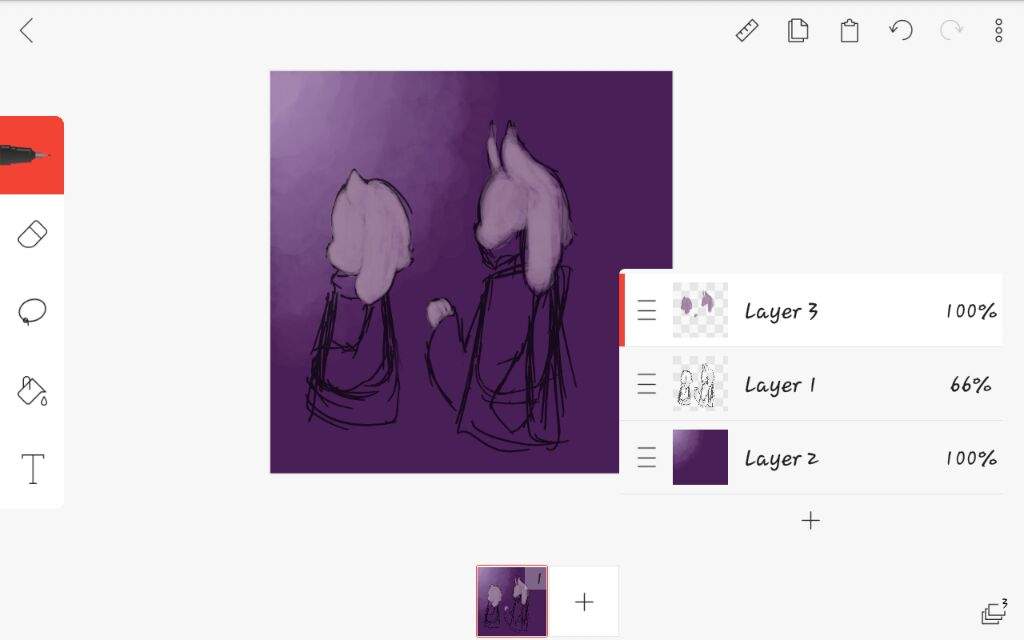The height and width of the screenshot is (640, 1024).
Task: Tap the copy icon in the top bar
Action: [797, 31]
